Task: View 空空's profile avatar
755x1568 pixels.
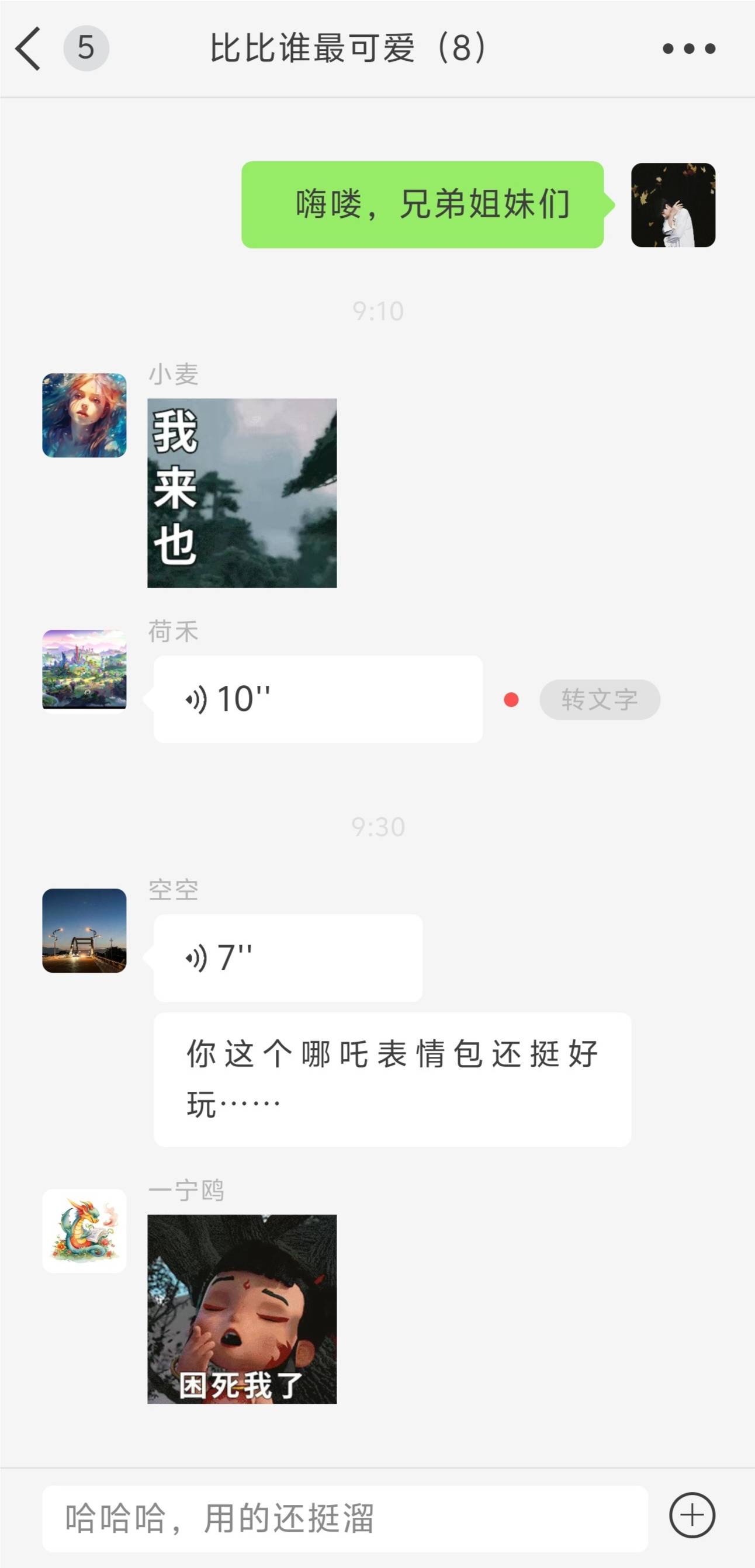Action: pyautogui.click(x=84, y=930)
